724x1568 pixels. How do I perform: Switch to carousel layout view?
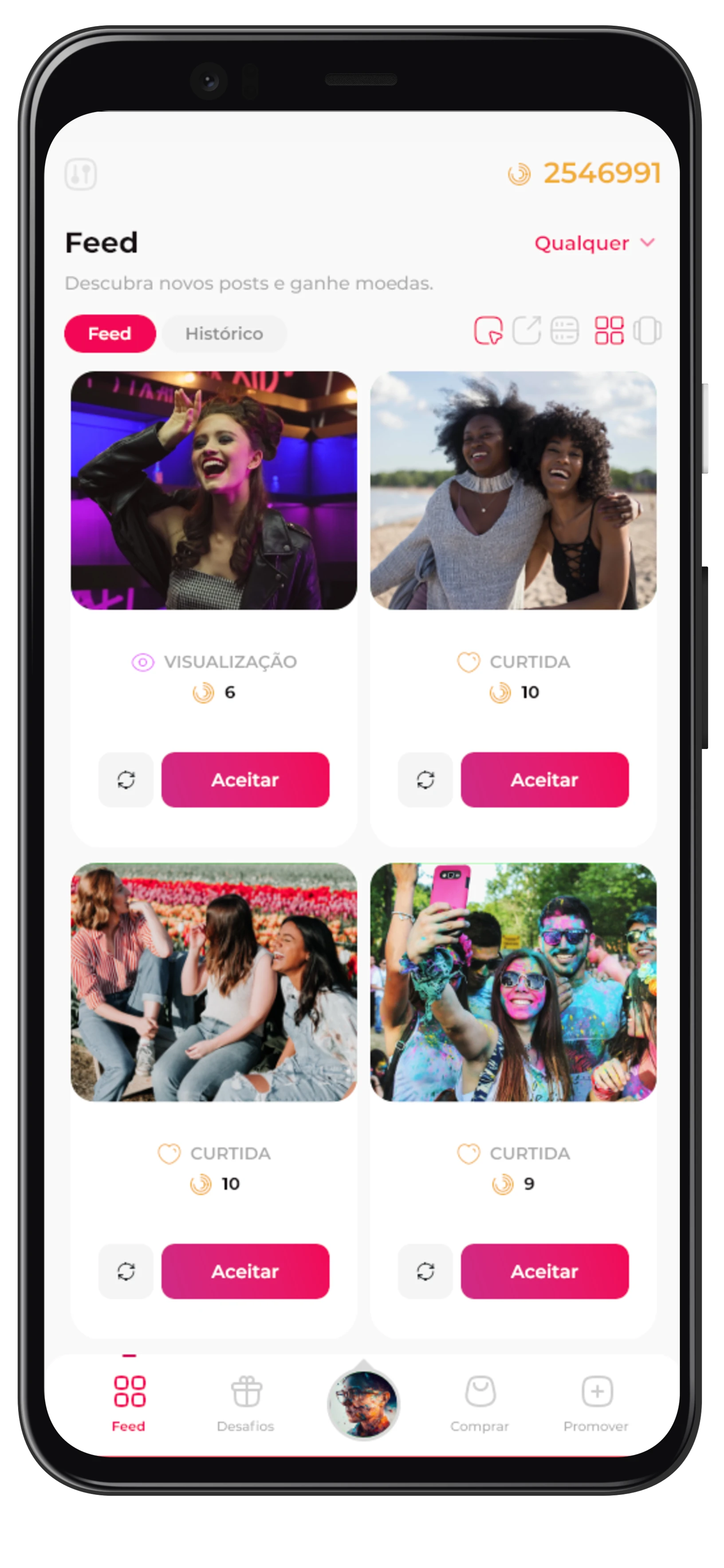click(x=647, y=331)
